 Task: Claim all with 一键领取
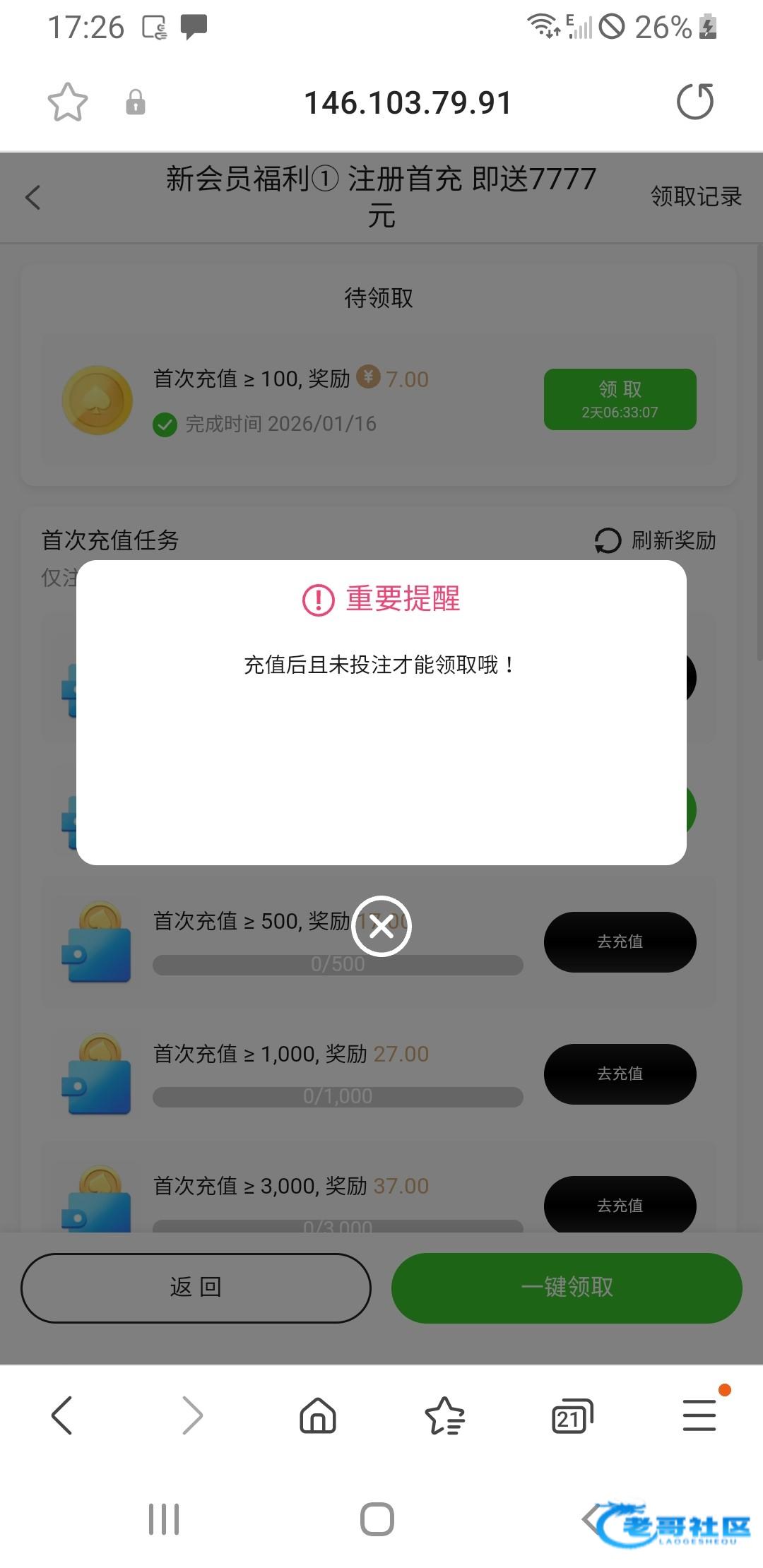pyautogui.click(x=567, y=1288)
